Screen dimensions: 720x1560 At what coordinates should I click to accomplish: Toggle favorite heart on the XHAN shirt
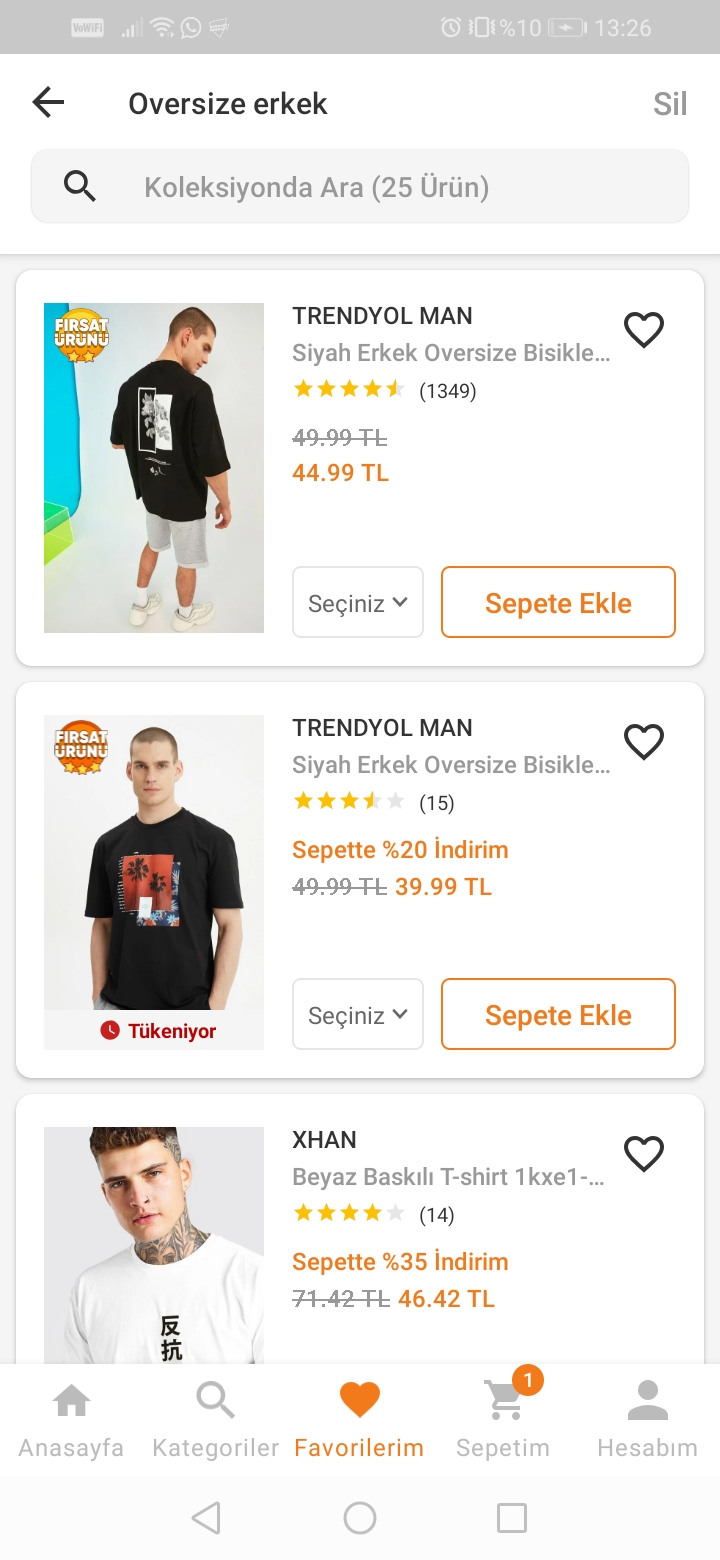click(643, 1154)
